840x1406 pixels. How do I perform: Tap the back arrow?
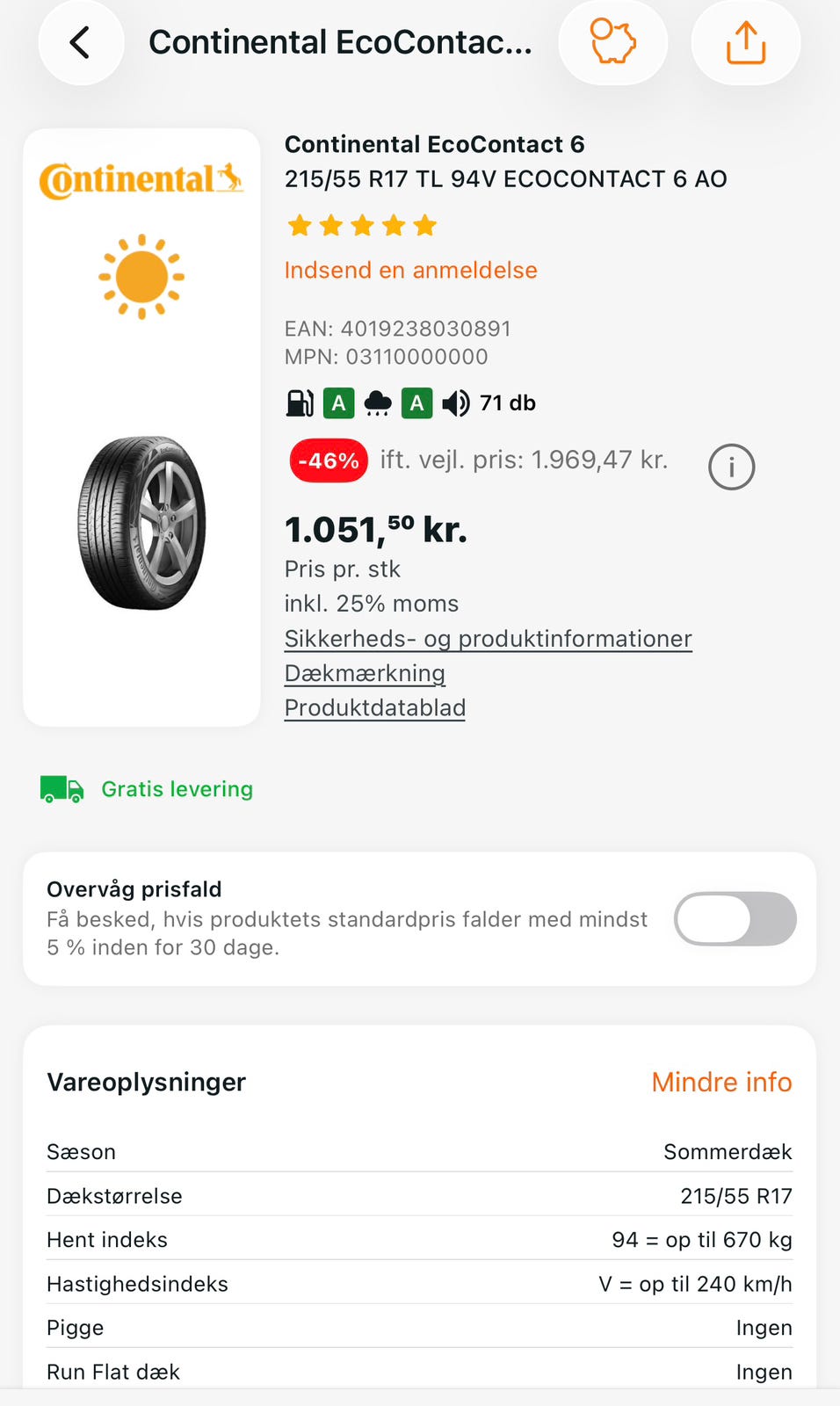(x=80, y=42)
